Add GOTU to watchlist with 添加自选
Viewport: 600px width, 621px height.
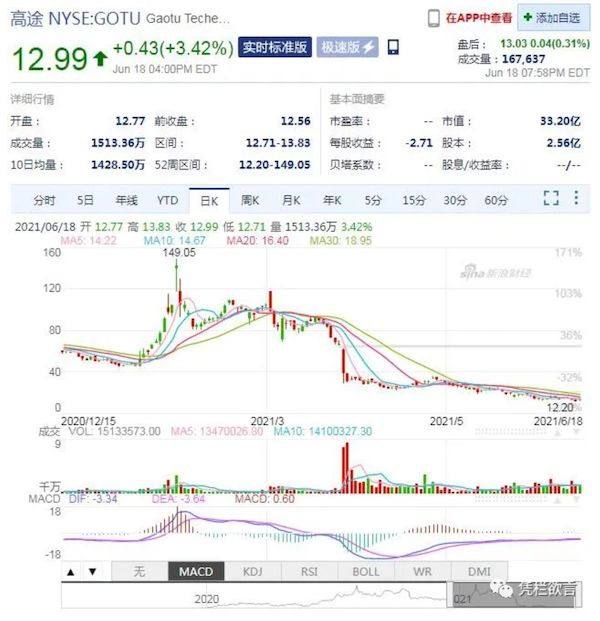coord(553,17)
